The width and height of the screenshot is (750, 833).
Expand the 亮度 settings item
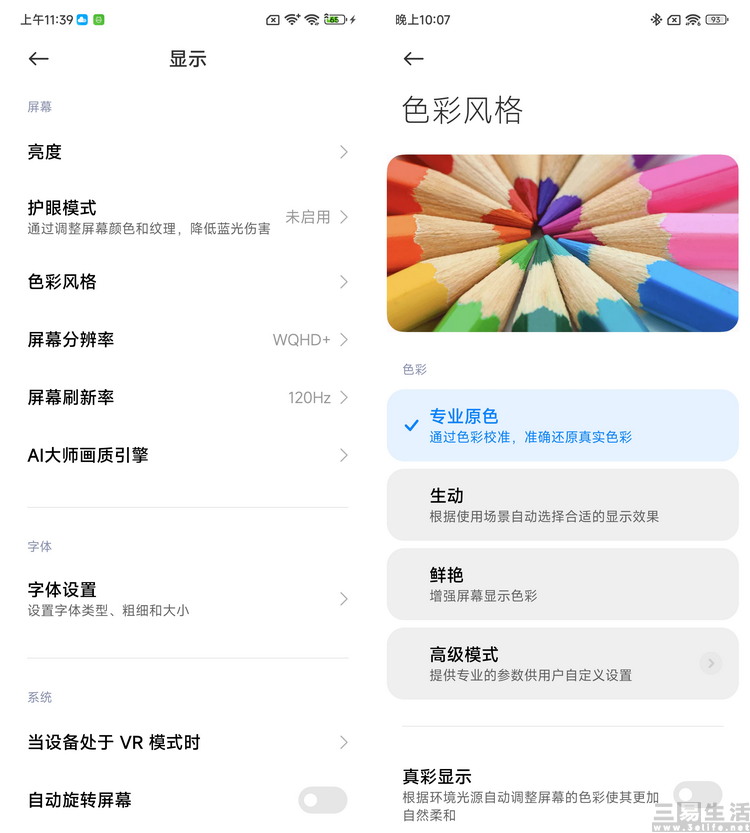click(343, 152)
